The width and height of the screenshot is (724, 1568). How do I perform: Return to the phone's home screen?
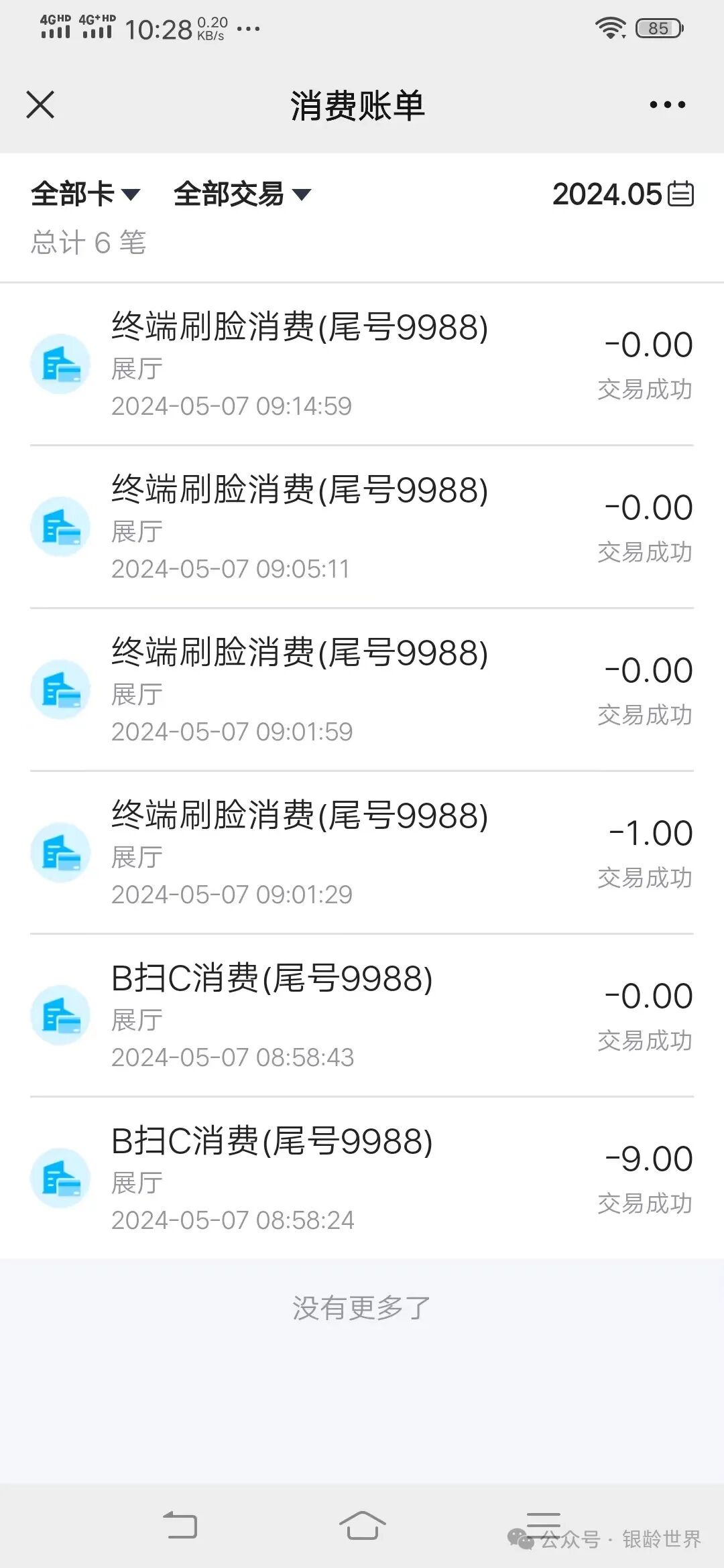pos(362,1526)
